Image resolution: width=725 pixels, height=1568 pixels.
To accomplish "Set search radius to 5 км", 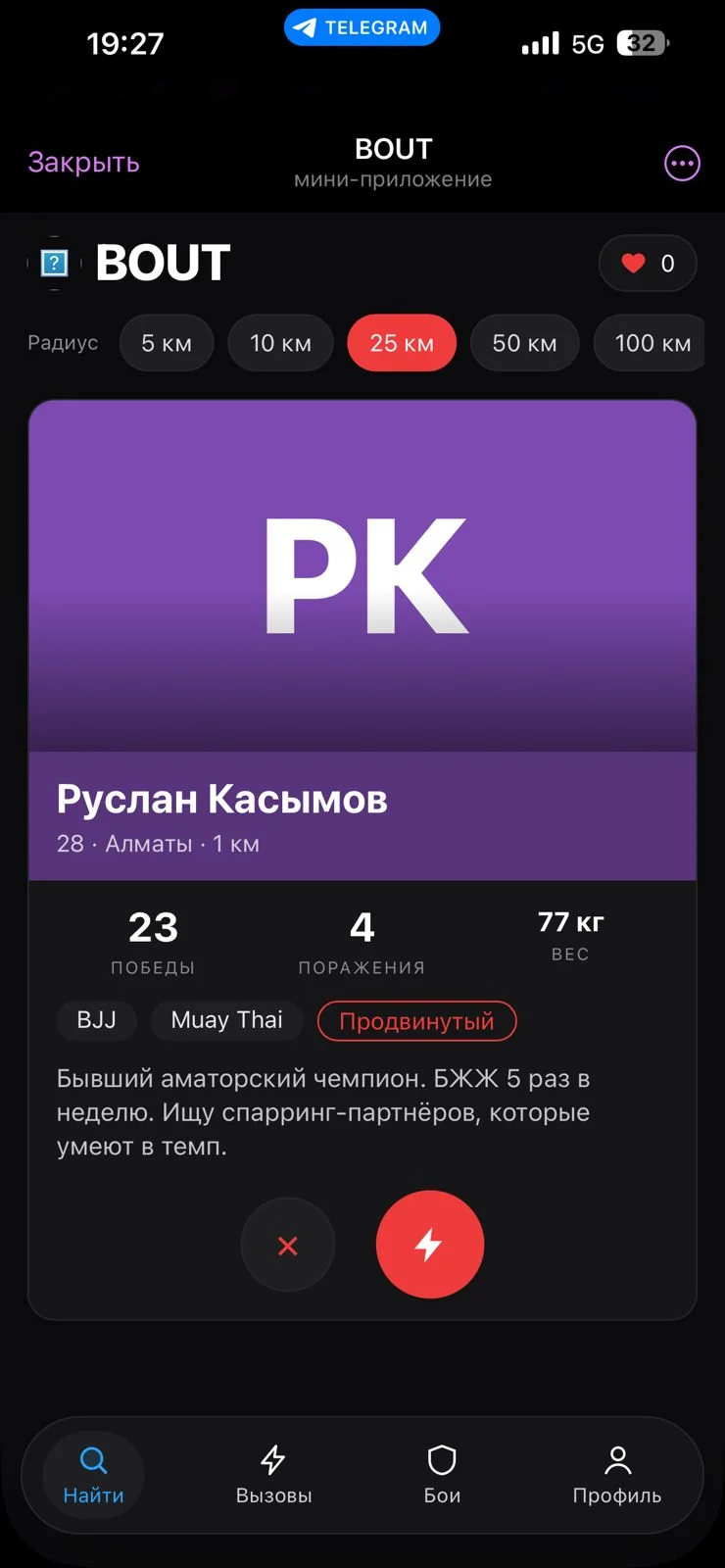I will (x=167, y=343).
